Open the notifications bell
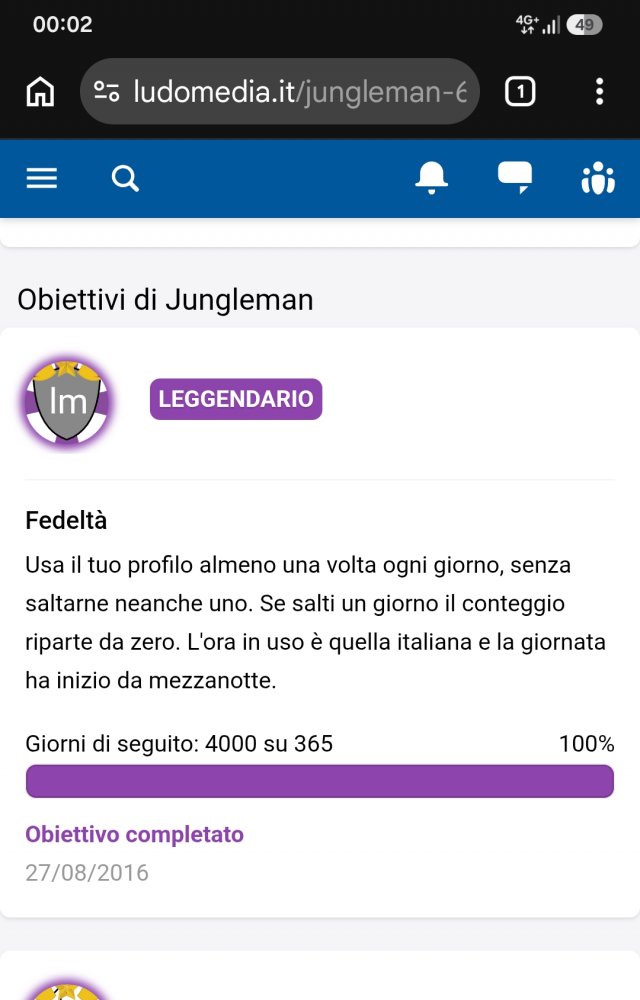Screen dimensions: 640x1000 pos(432,177)
